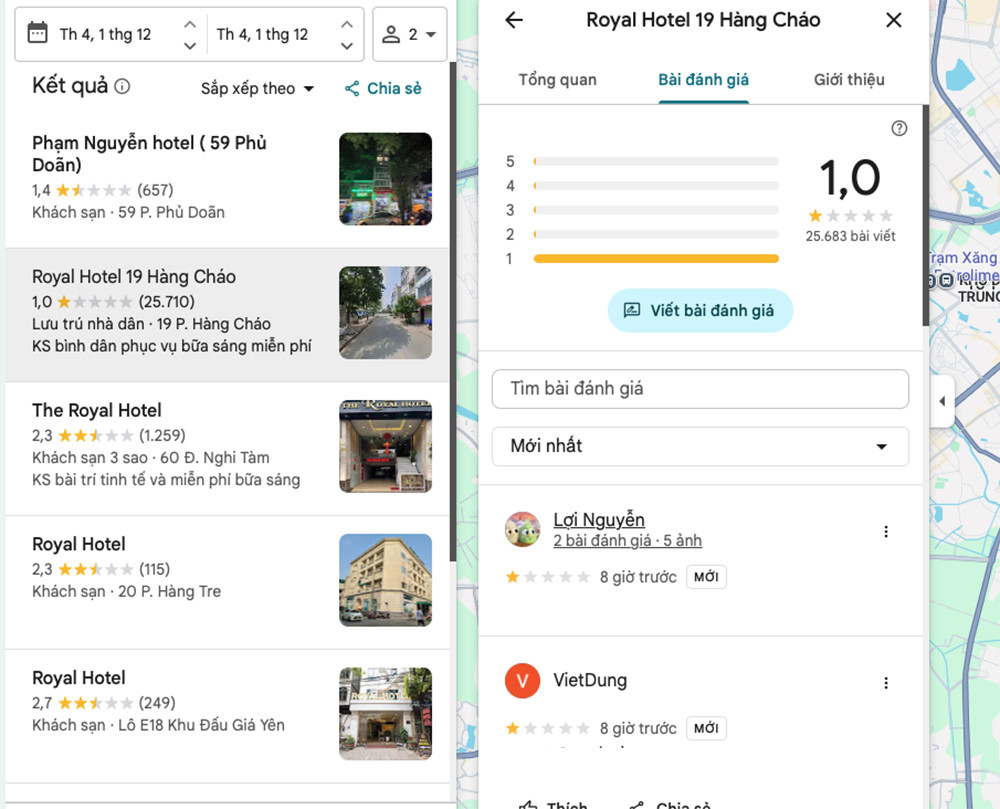Open Lợi Nguyễn's reviewer profile
1000x809 pixels.
point(598,520)
